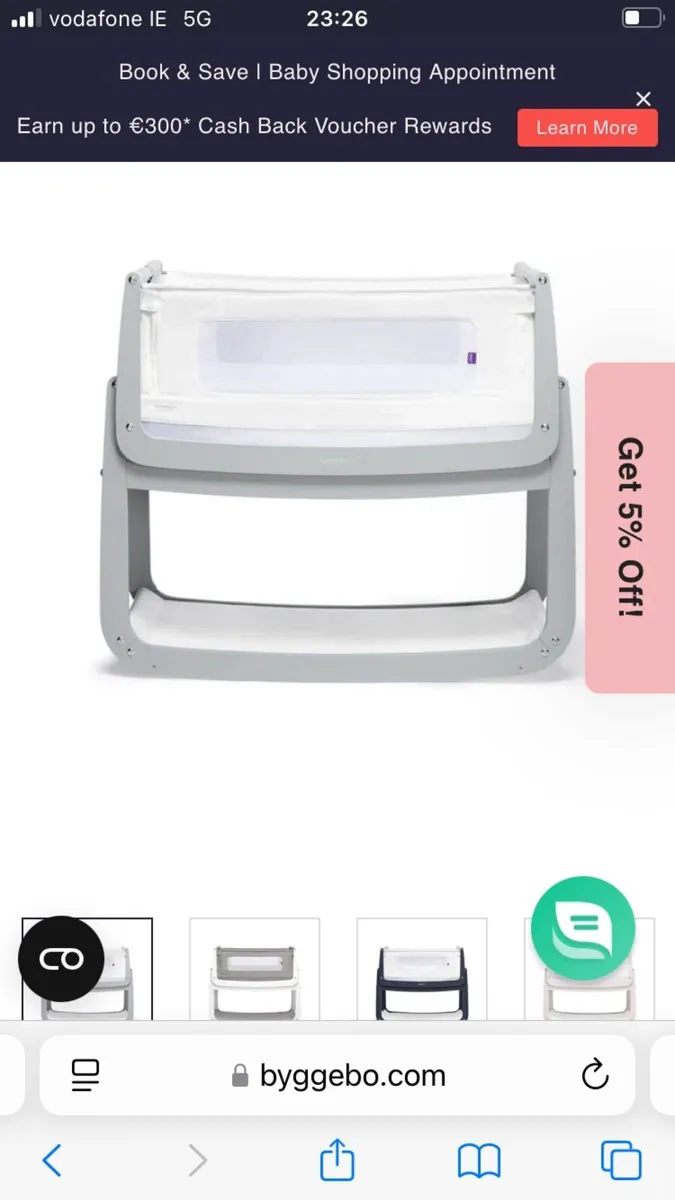Open the main product image of the crib
This screenshot has width=675, height=1200.
(335, 470)
